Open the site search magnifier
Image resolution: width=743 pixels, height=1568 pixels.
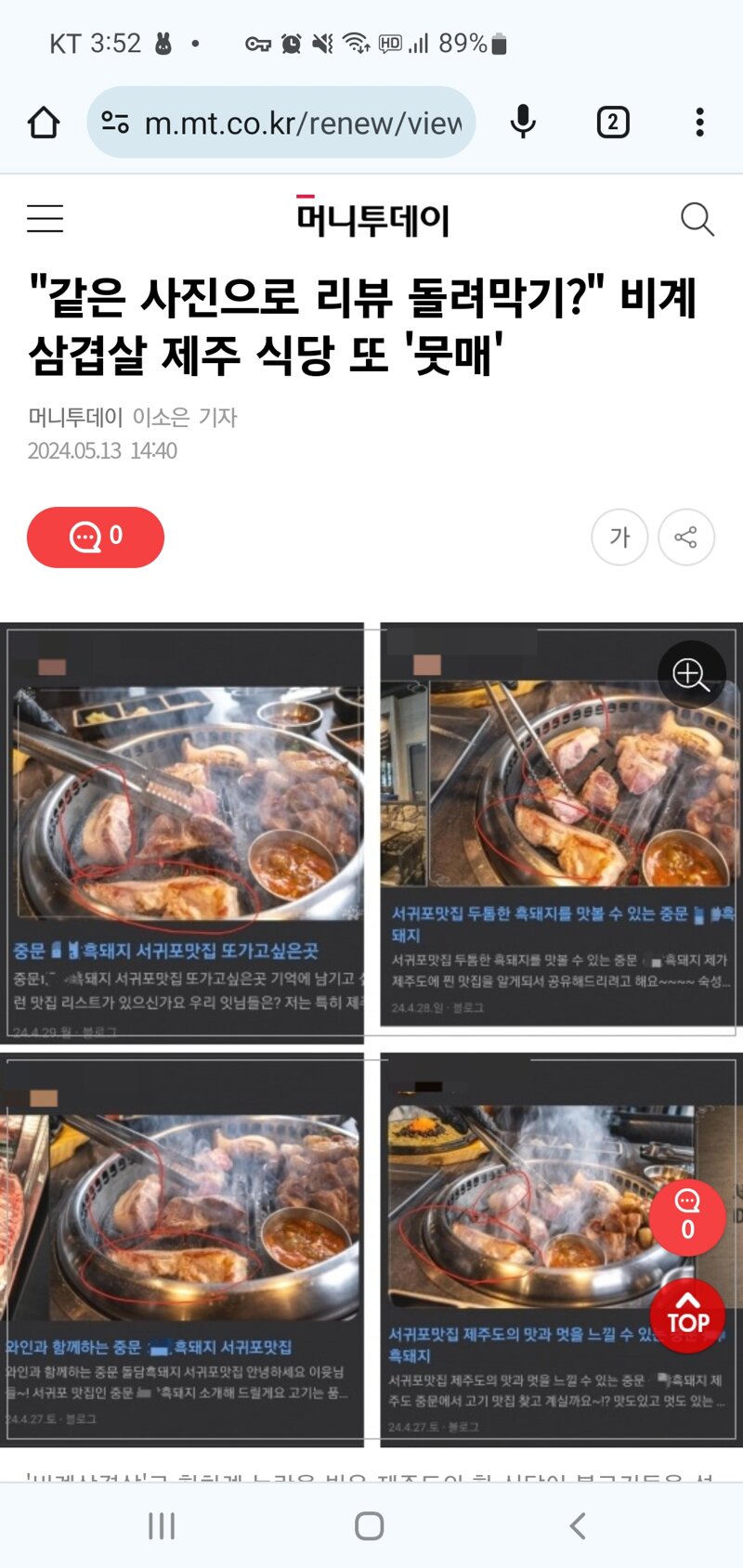(x=697, y=219)
